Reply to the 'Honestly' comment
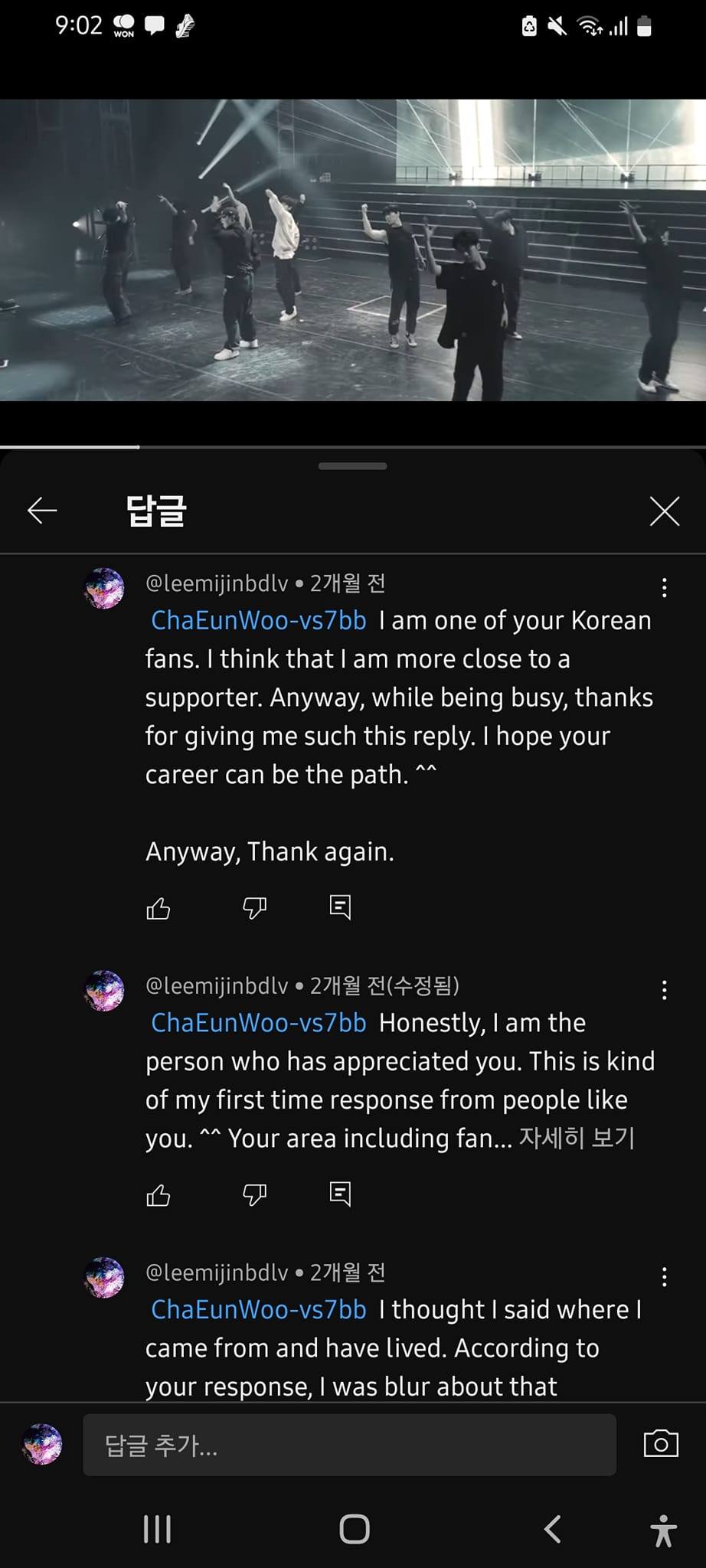 pos(340,1194)
